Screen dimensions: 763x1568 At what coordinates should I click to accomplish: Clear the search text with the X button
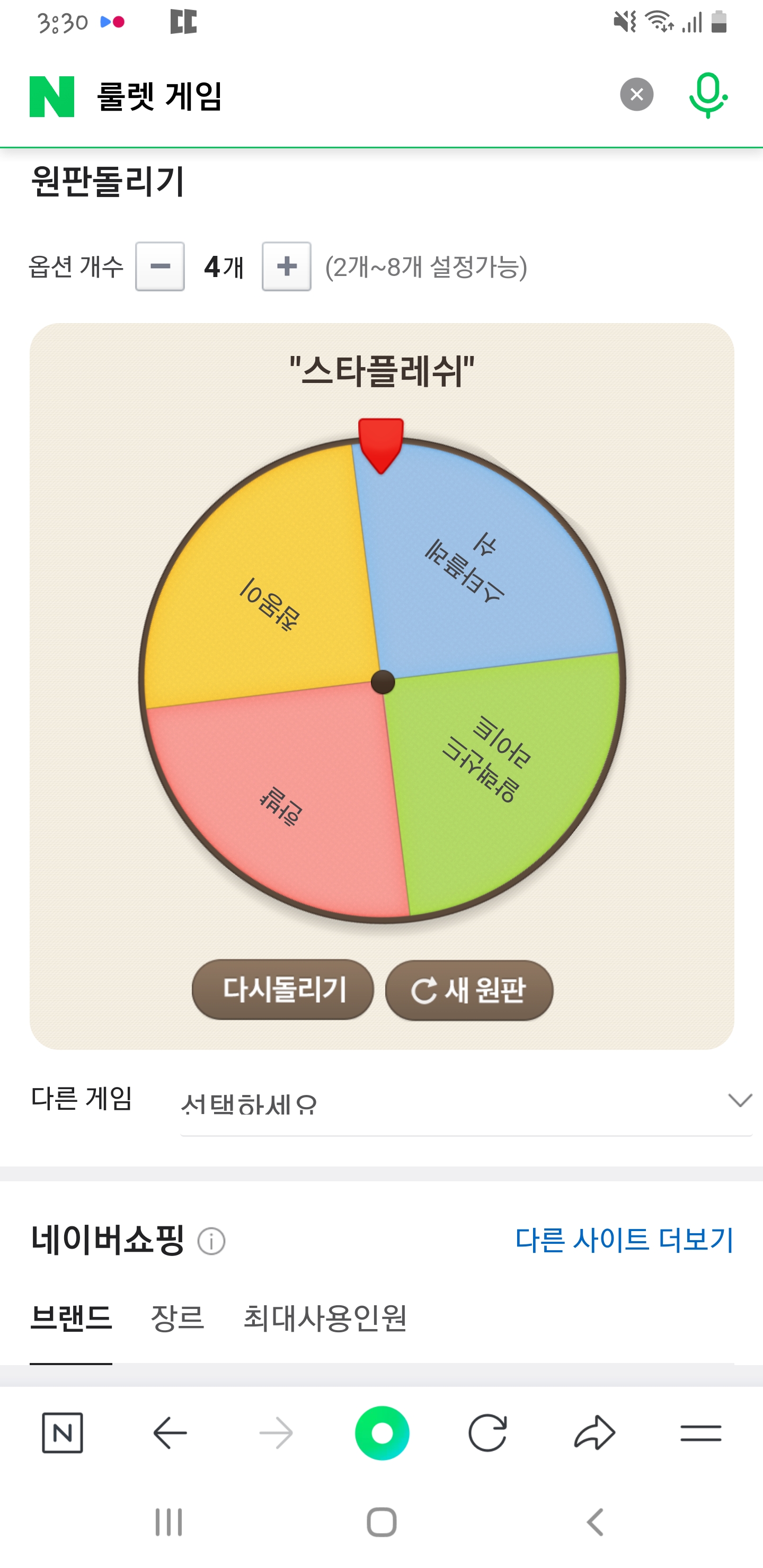(636, 94)
